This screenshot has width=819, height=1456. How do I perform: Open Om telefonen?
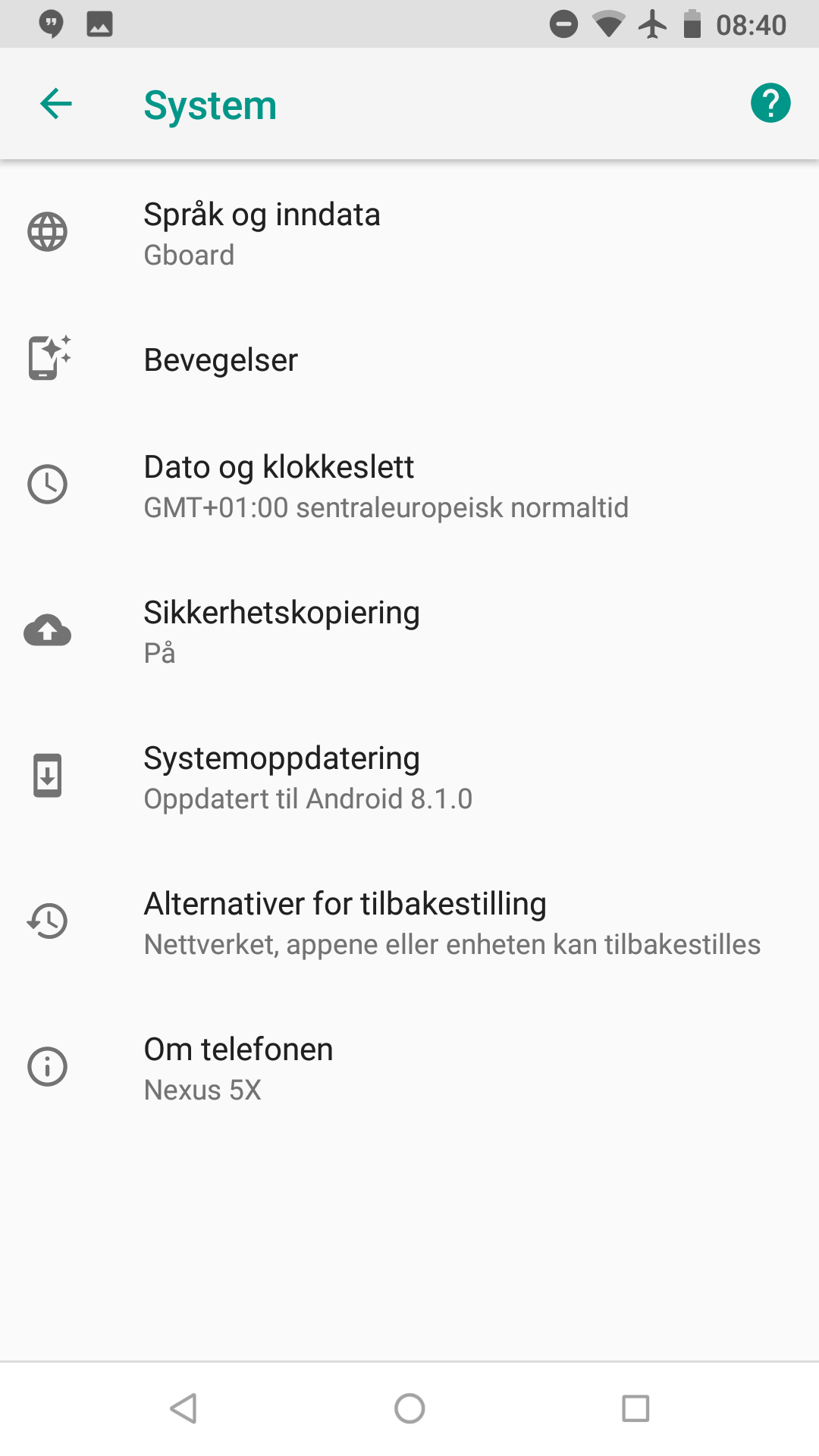pyautogui.click(x=409, y=1068)
